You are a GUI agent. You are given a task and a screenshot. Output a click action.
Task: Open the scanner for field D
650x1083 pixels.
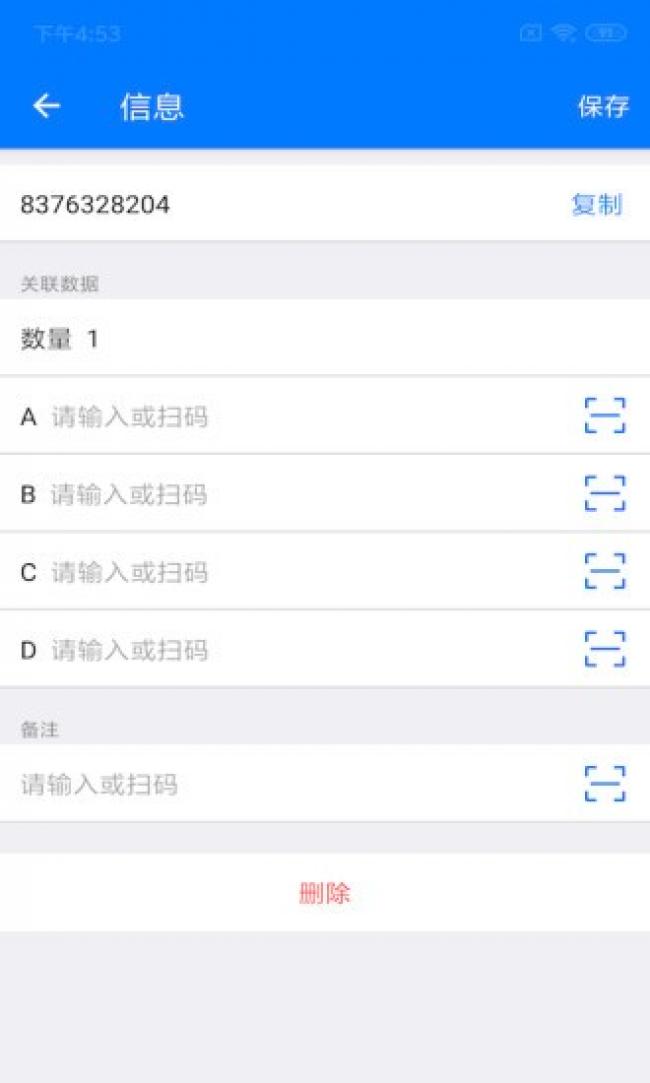tap(605, 649)
